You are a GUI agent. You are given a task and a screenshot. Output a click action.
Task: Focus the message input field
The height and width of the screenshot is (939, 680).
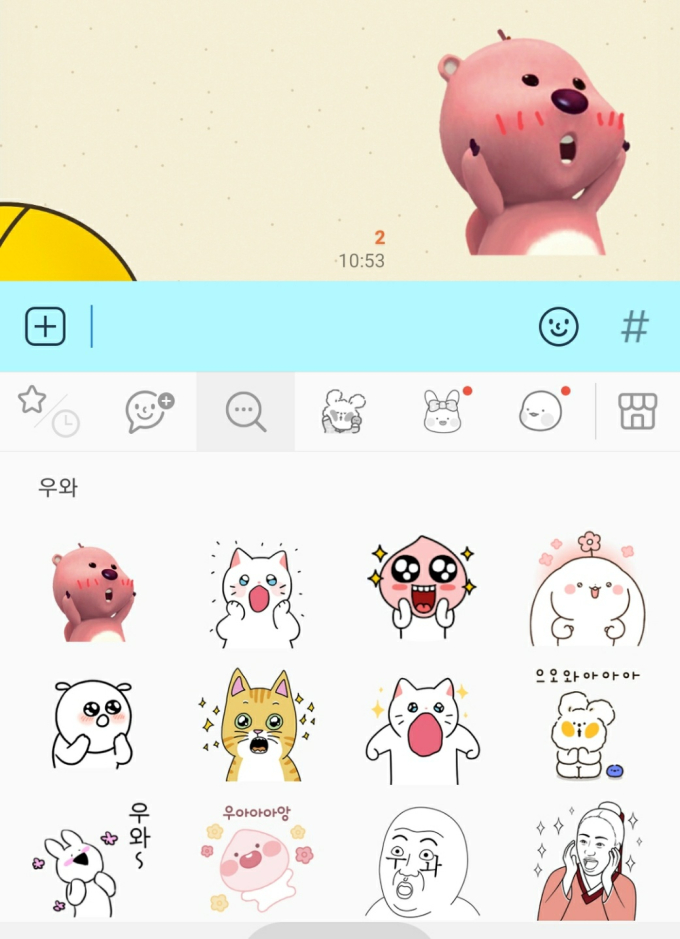[x=300, y=327]
